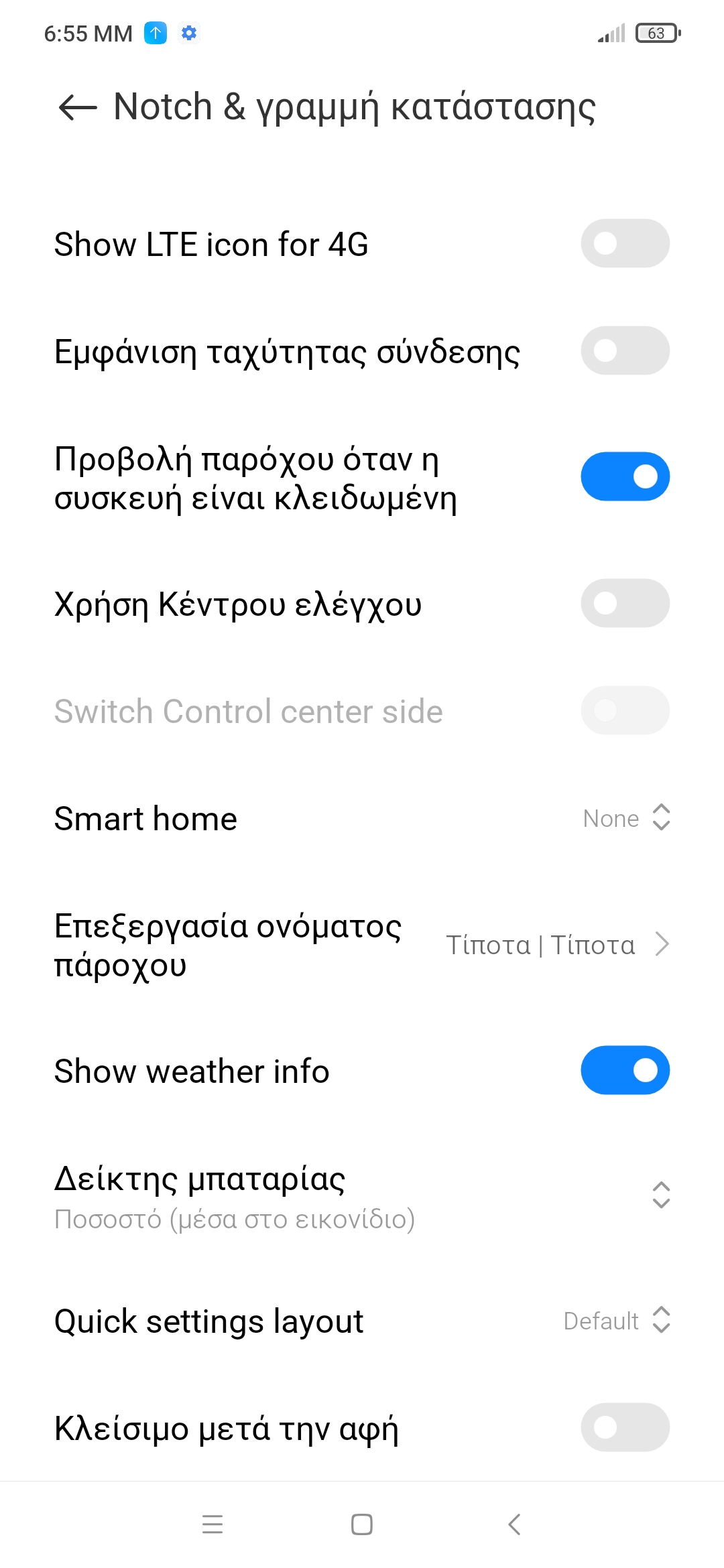The image size is (724, 1568).
Task: Turn off Show weather info
Action: (x=625, y=1070)
